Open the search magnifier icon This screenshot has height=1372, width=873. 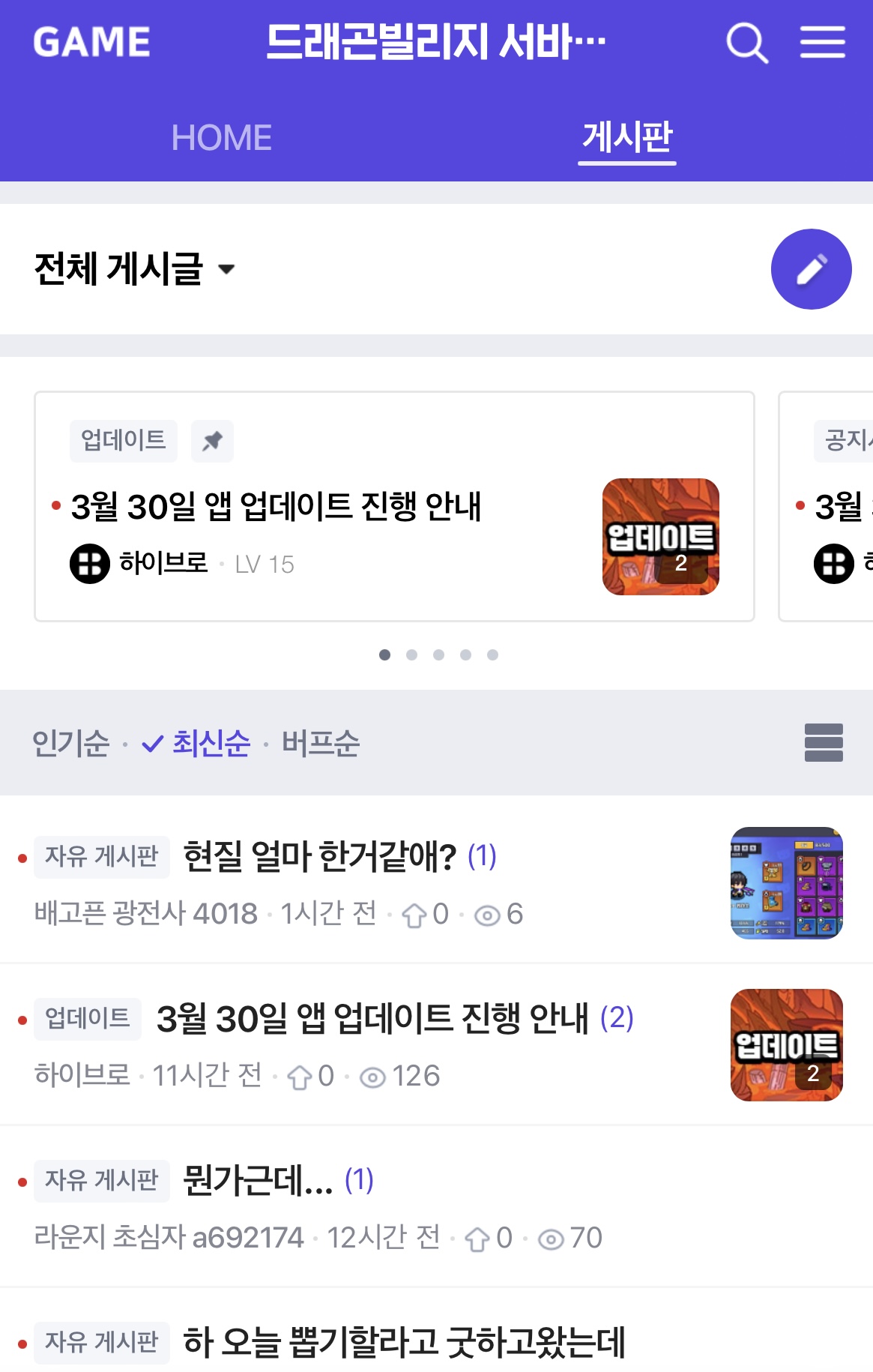tap(747, 43)
